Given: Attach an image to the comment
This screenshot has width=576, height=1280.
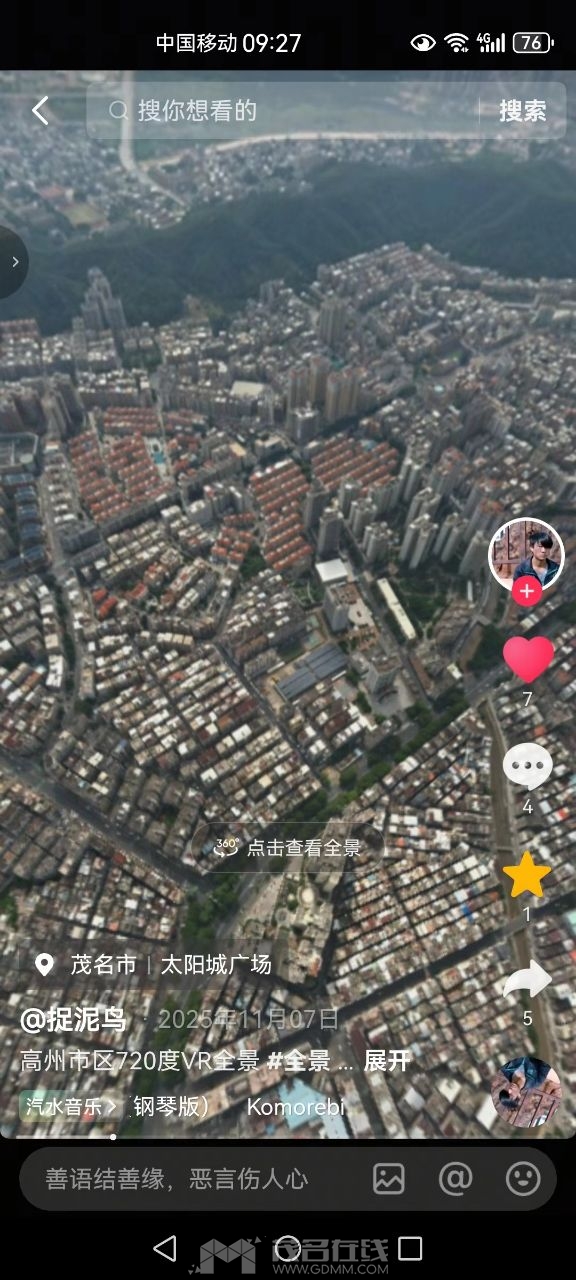Looking at the screenshot, I should [389, 1179].
